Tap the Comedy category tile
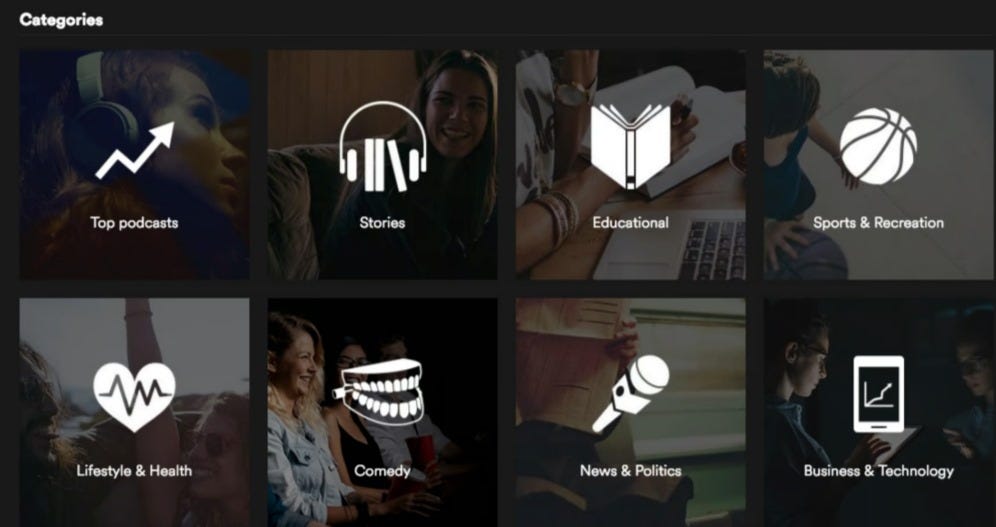 [382, 412]
